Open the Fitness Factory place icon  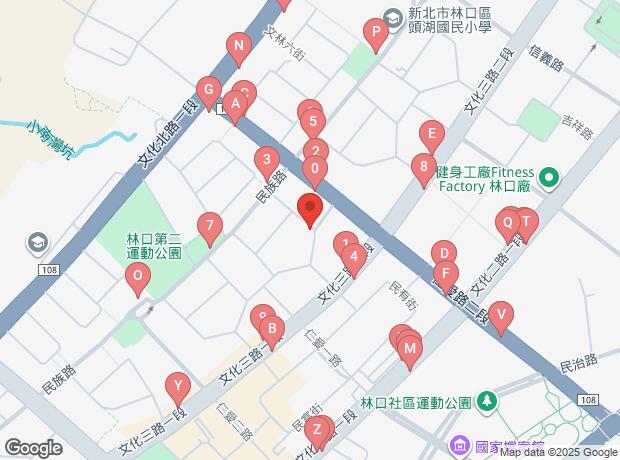click(548, 179)
